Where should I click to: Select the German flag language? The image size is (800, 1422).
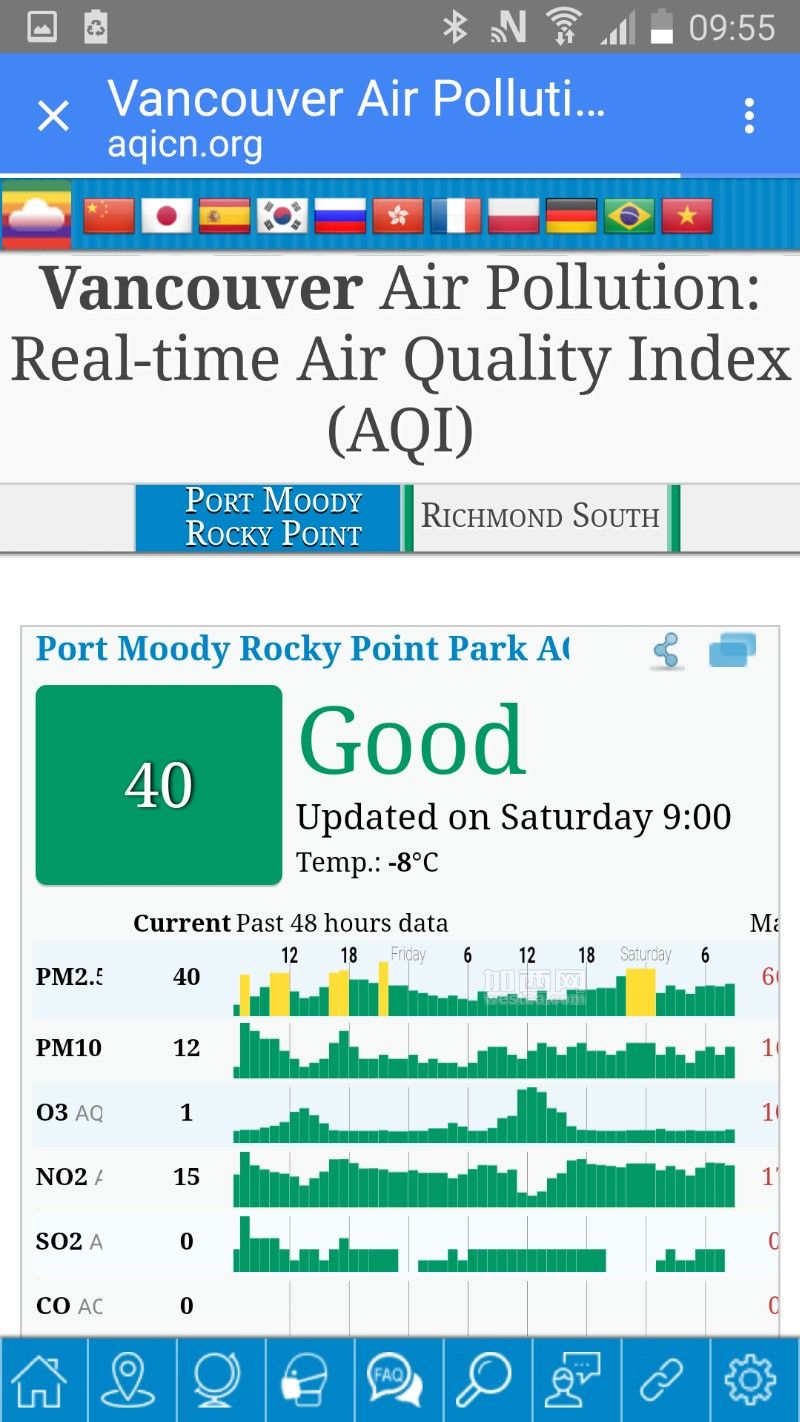[571, 215]
